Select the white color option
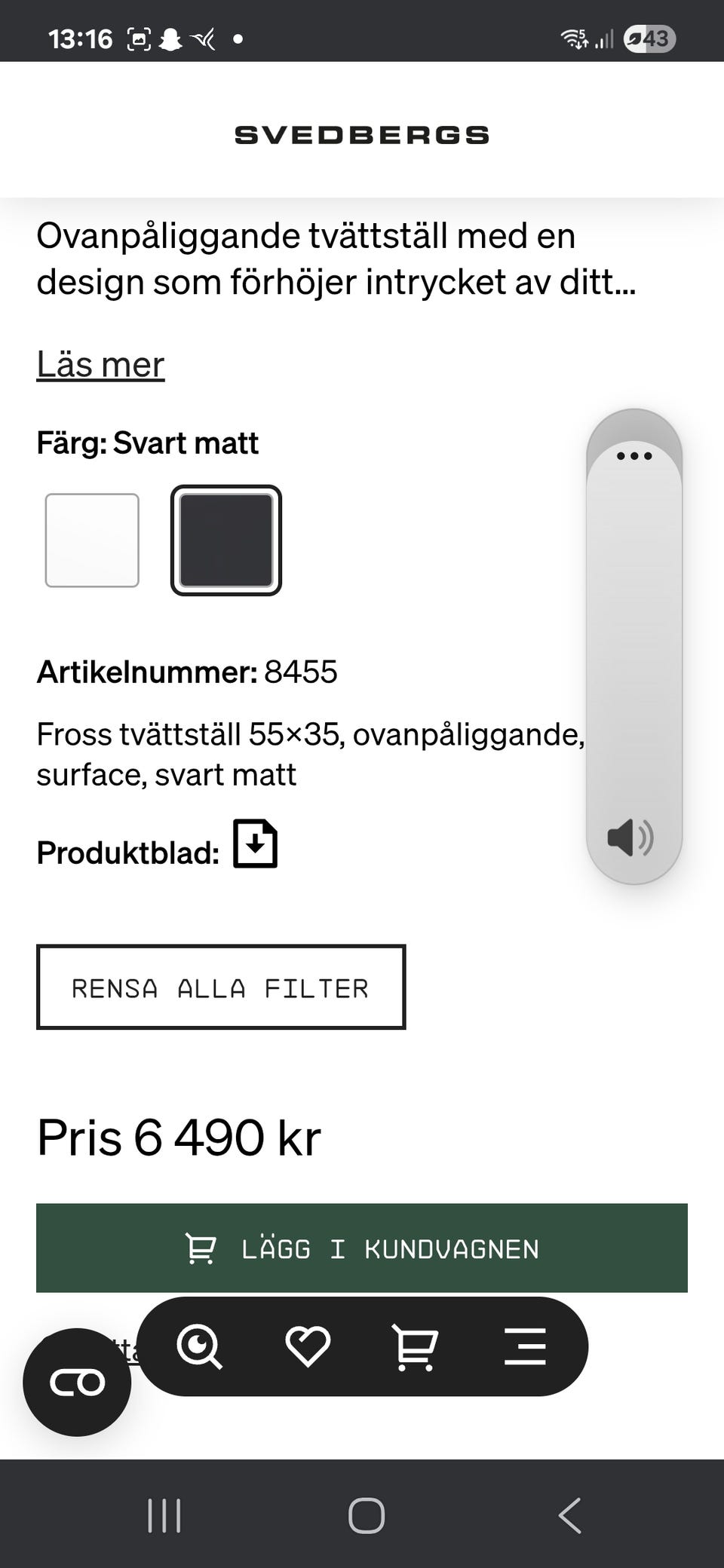The height and width of the screenshot is (1568, 724). pyautogui.click(x=92, y=540)
